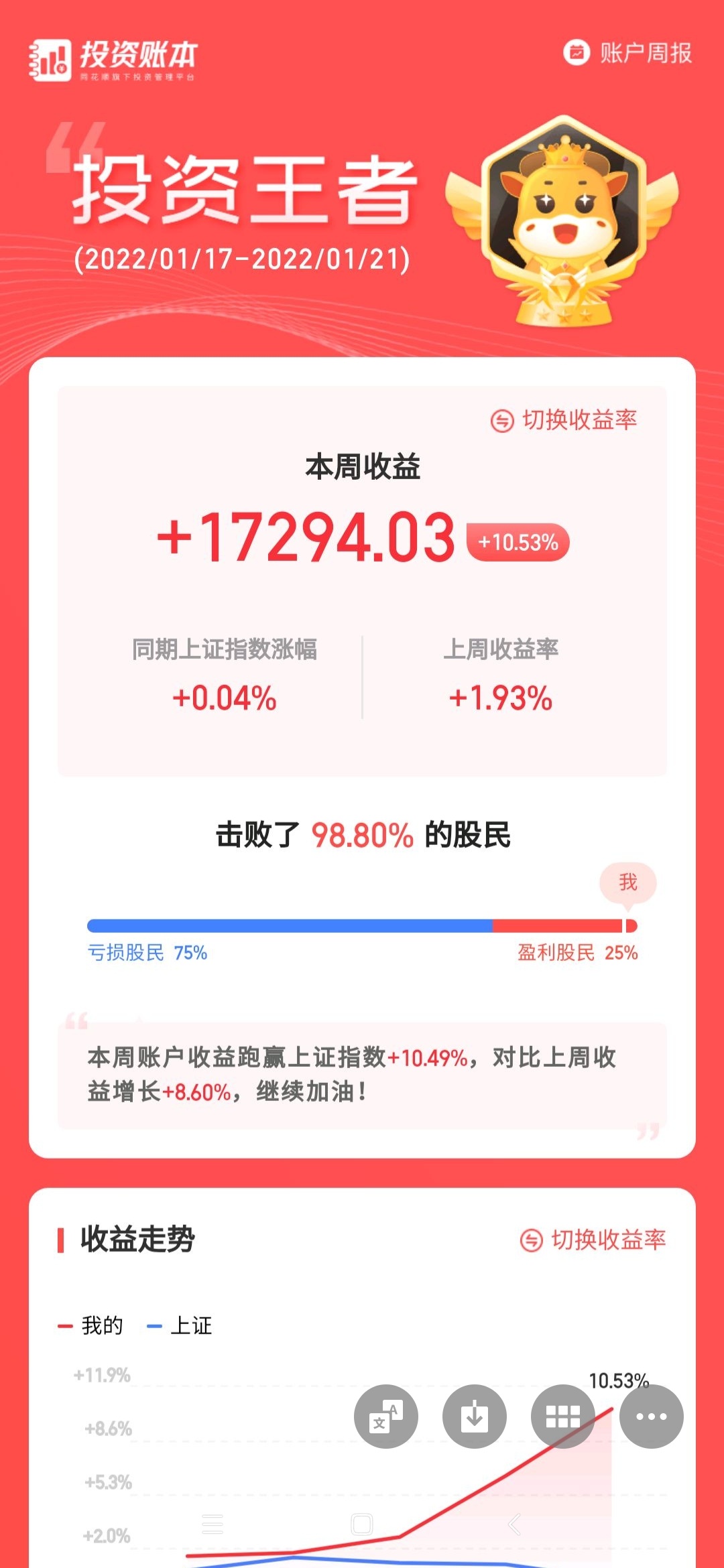The image size is (724, 1568).
Task: Open the 账户周报 account weekly report
Action: [627, 52]
